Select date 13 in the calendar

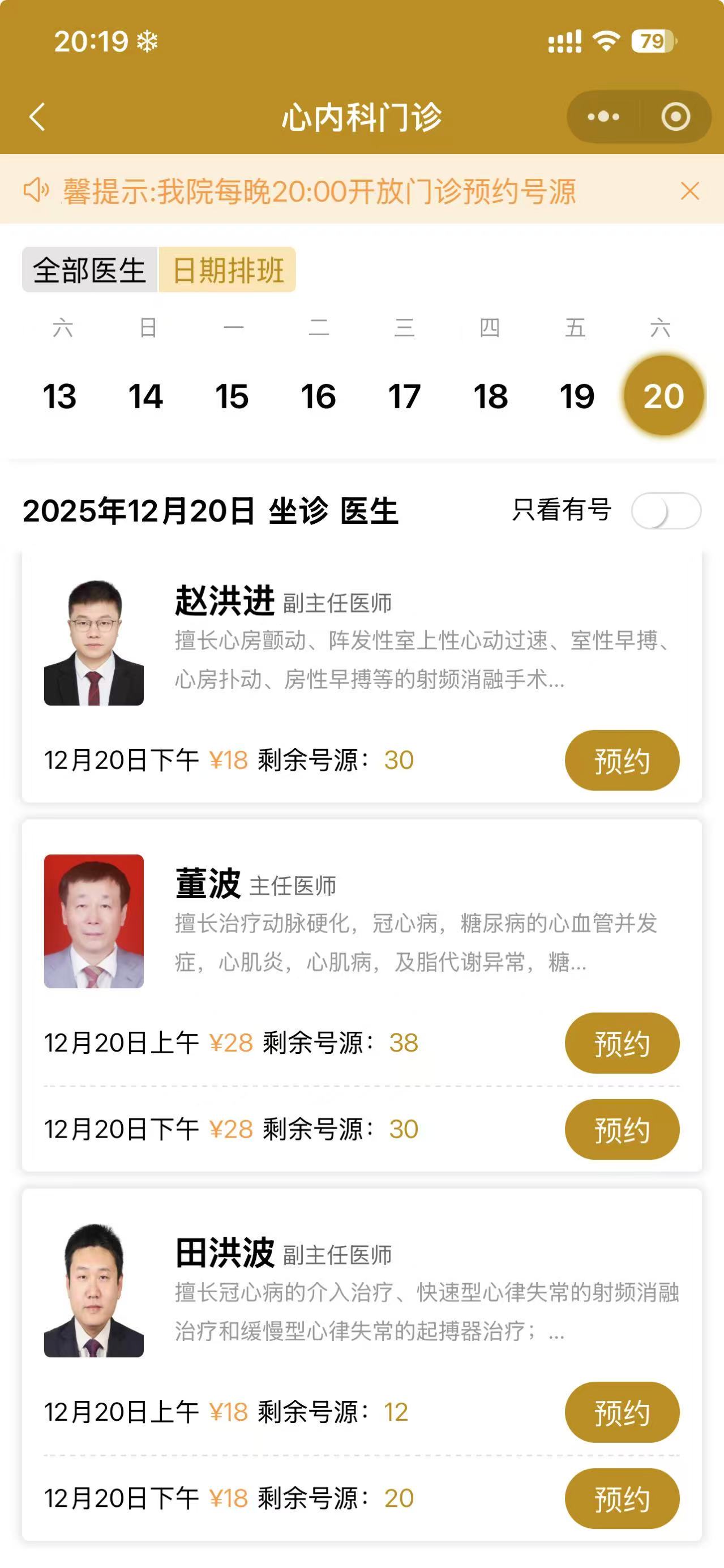59,396
